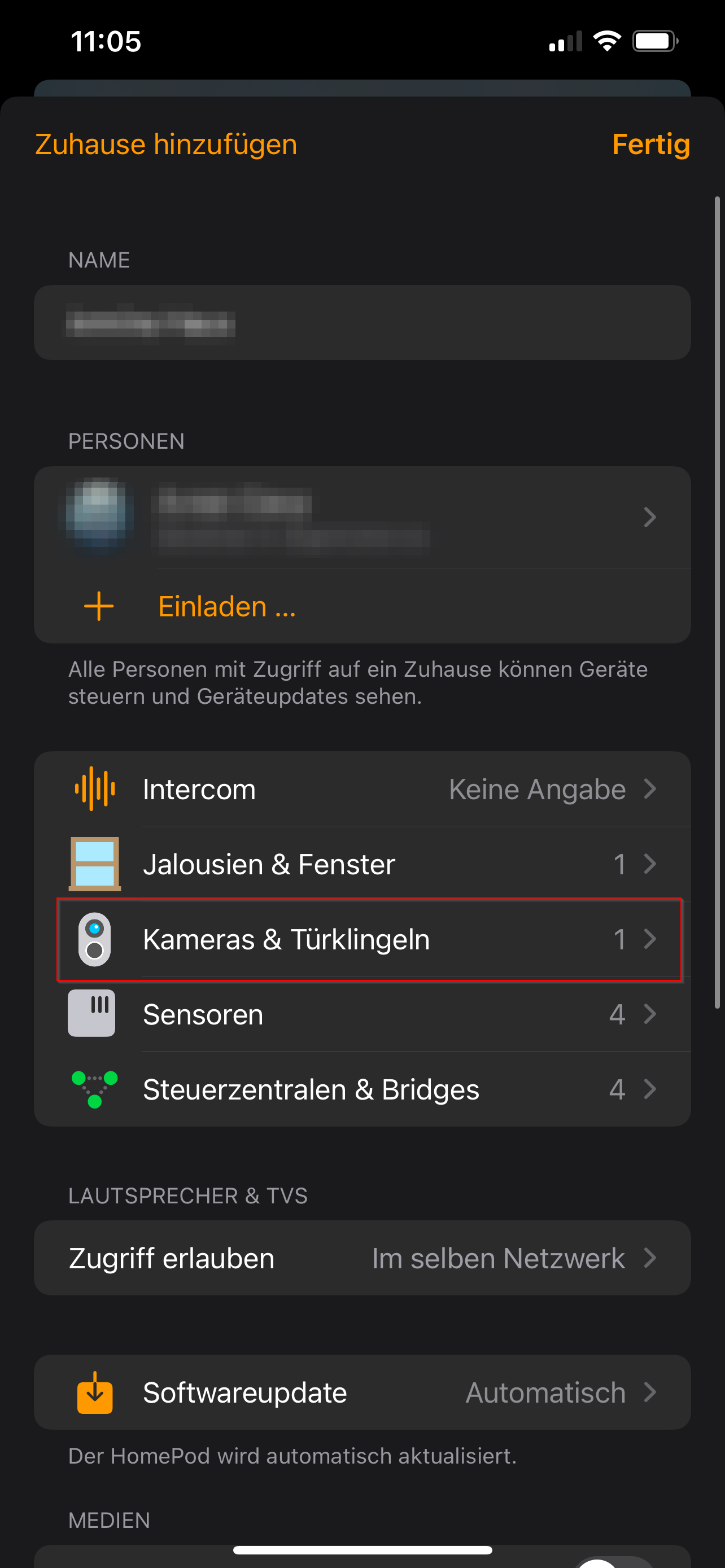725x1568 pixels.
Task: Tap Zuhause hinzufügen link
Action: [165, 145]
